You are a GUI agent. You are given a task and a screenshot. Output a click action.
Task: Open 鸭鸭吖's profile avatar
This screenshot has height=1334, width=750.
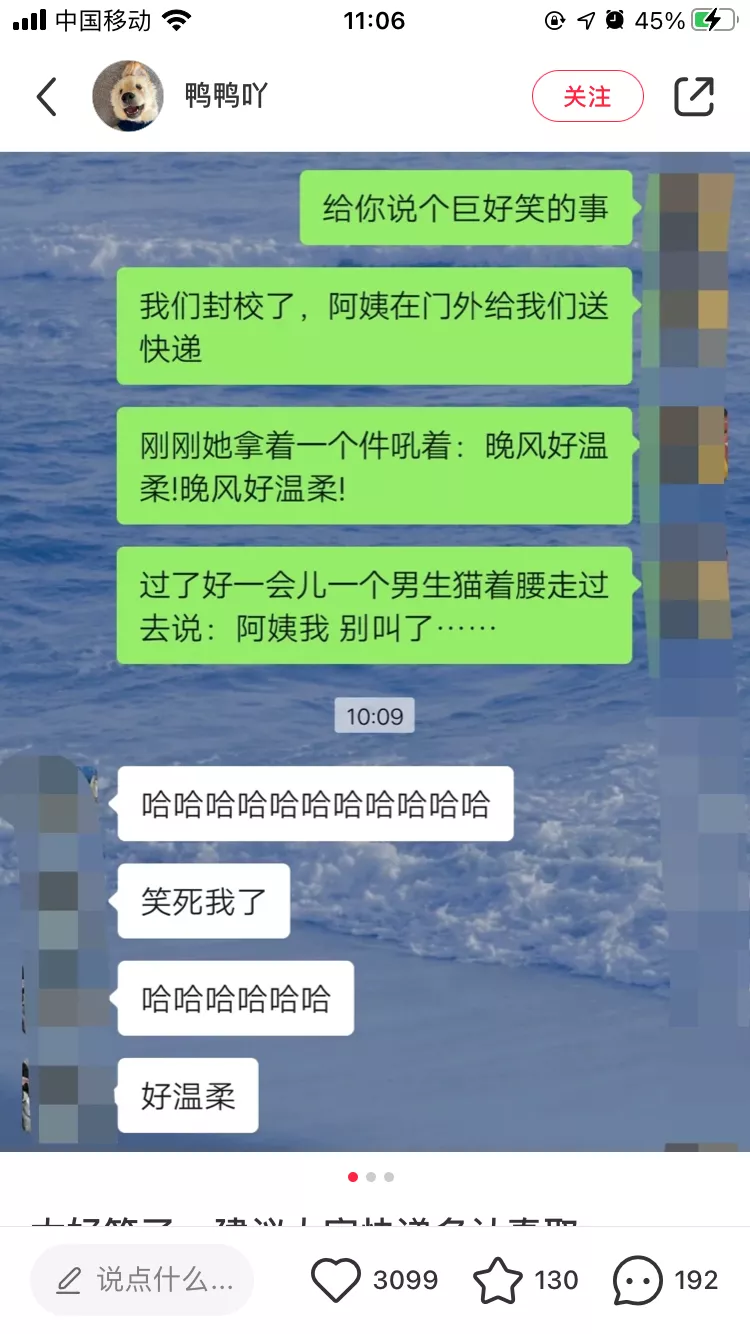click(128, 96)
